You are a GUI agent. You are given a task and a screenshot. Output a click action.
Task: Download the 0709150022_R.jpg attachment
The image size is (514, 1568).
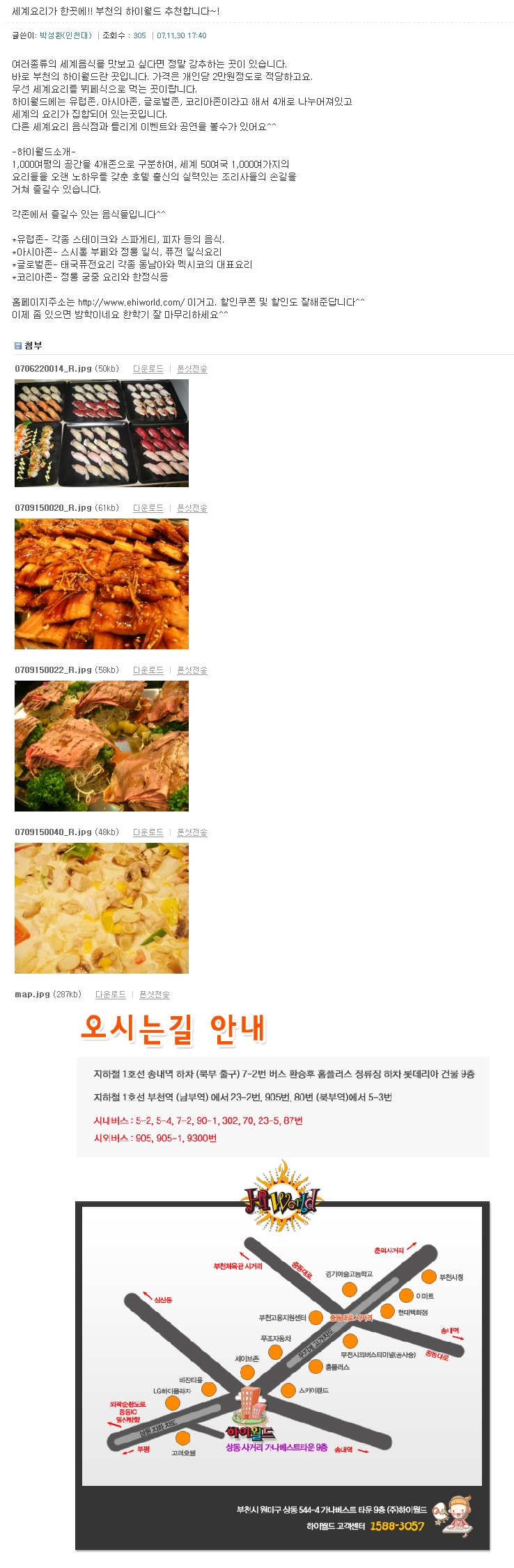(148, 670)
